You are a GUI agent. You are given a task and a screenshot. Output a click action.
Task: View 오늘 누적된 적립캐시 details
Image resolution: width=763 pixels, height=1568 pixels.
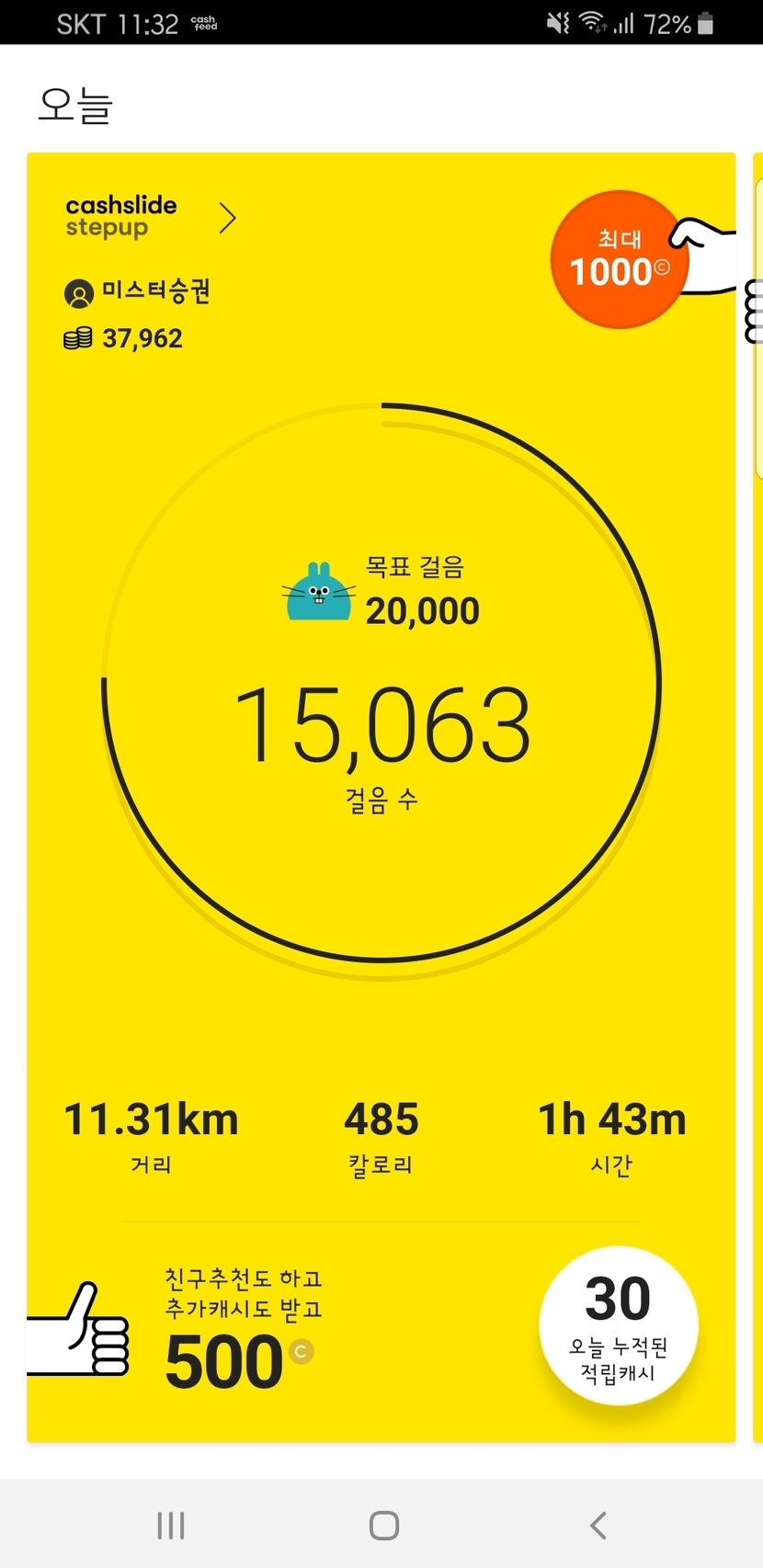pos(619,1325)
